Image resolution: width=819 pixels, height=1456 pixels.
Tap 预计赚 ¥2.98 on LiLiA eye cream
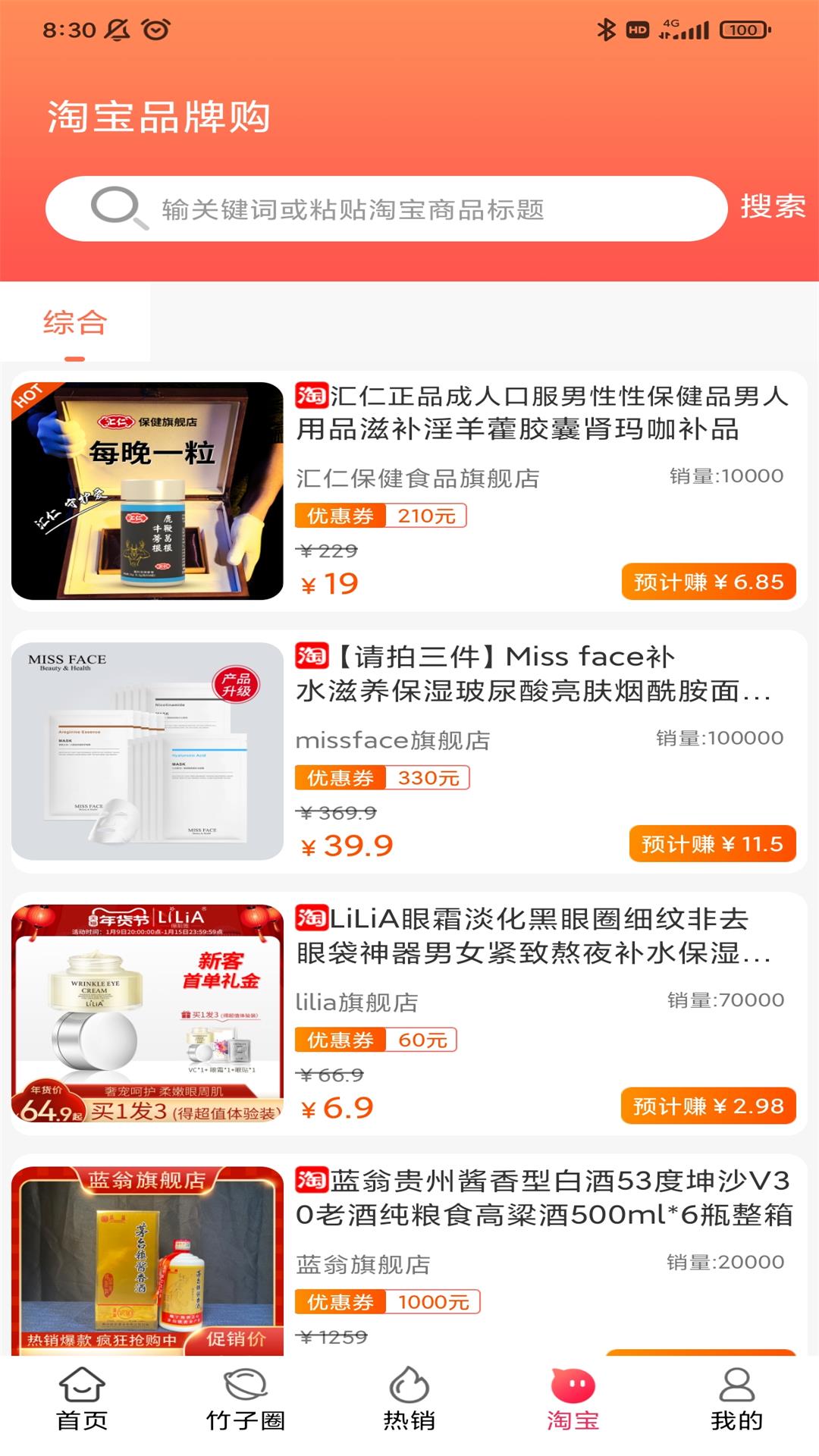click(708, 1106)
